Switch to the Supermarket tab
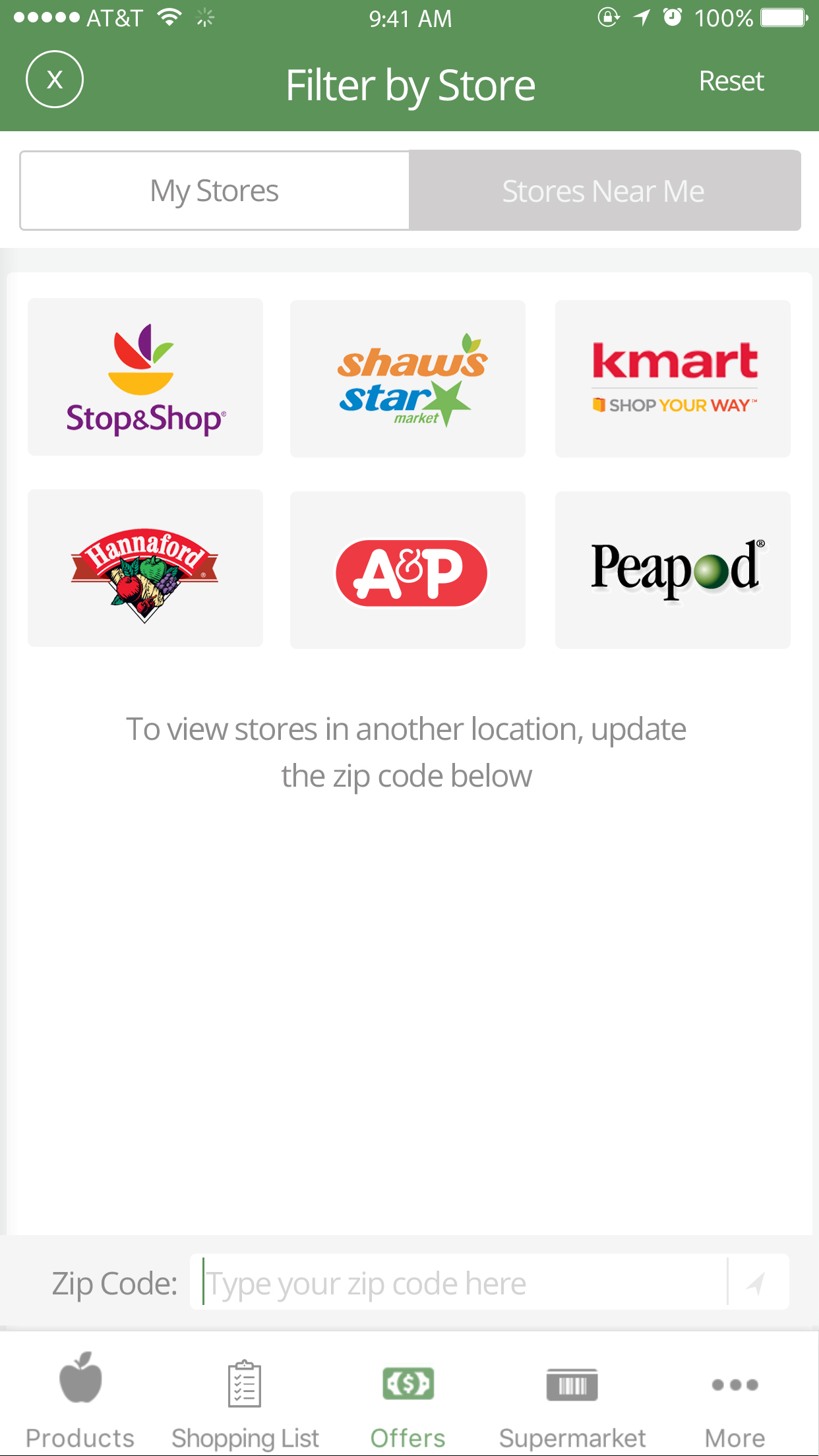The width and height of the screenshot is (819, 1456). [x=572, y=1399]
